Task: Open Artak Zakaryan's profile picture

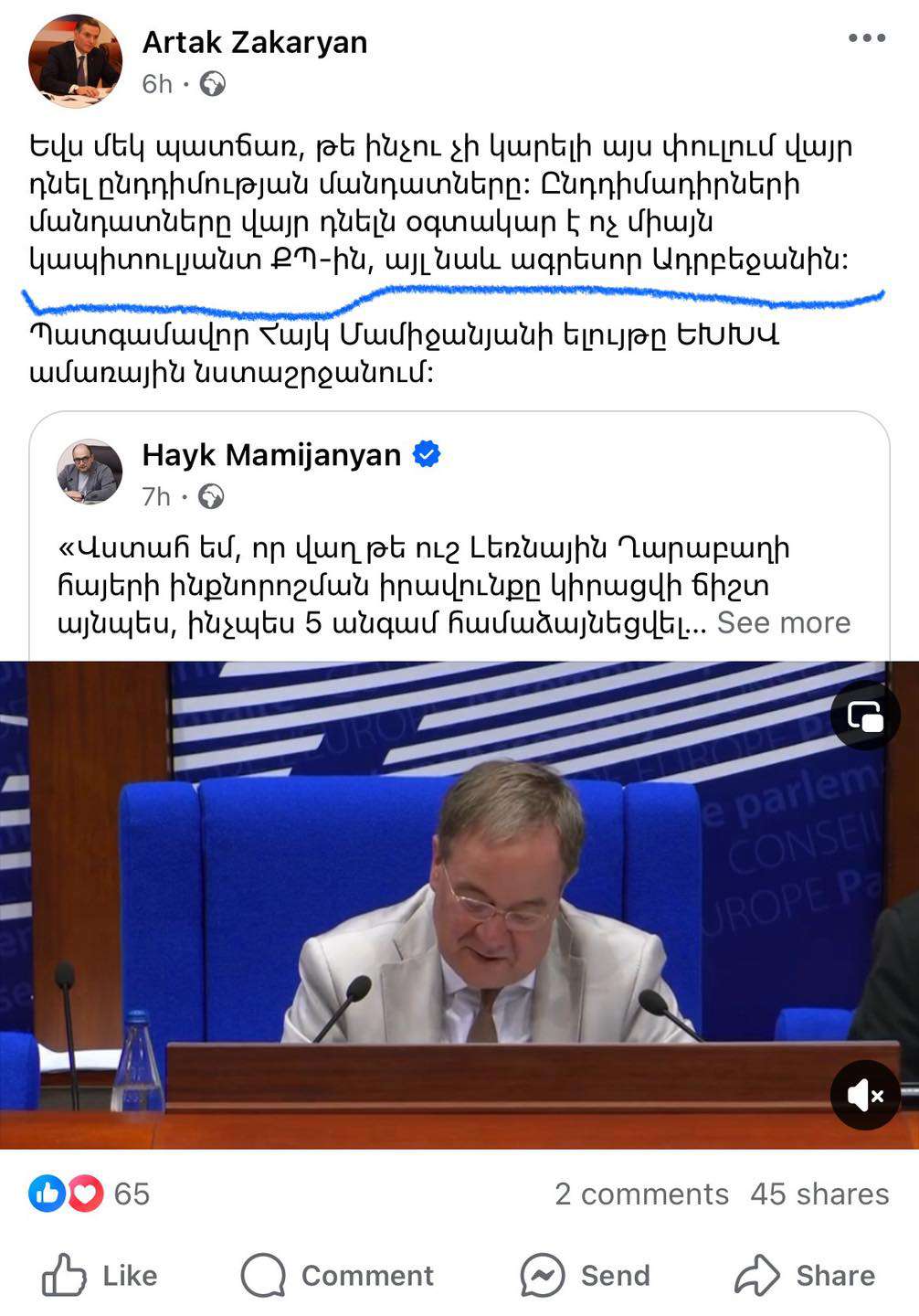Action: point(75,61)
